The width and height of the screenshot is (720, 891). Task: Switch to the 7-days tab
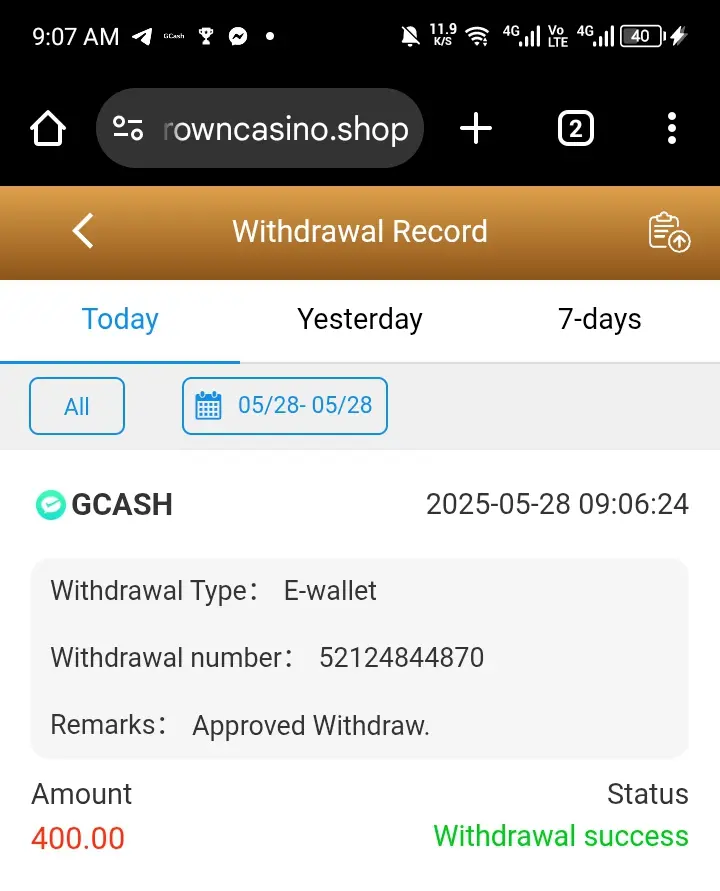600,320
